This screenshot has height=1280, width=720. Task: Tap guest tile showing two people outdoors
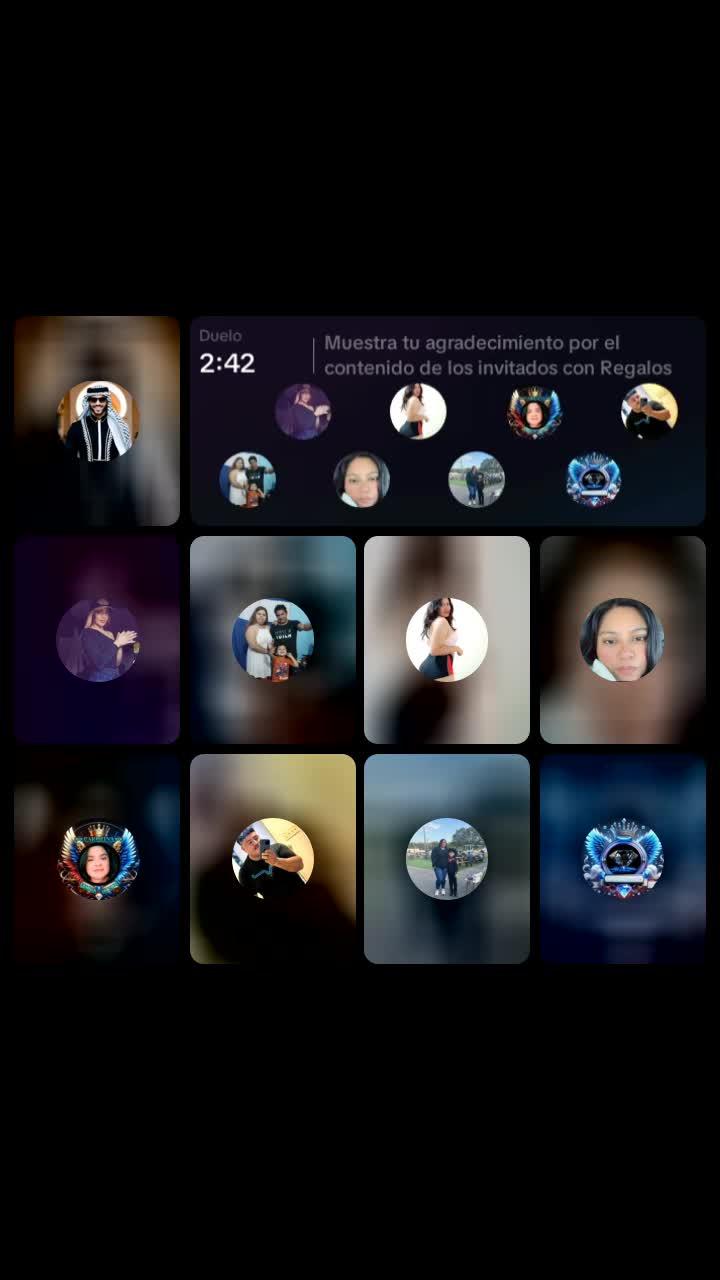tap(447, 859)
